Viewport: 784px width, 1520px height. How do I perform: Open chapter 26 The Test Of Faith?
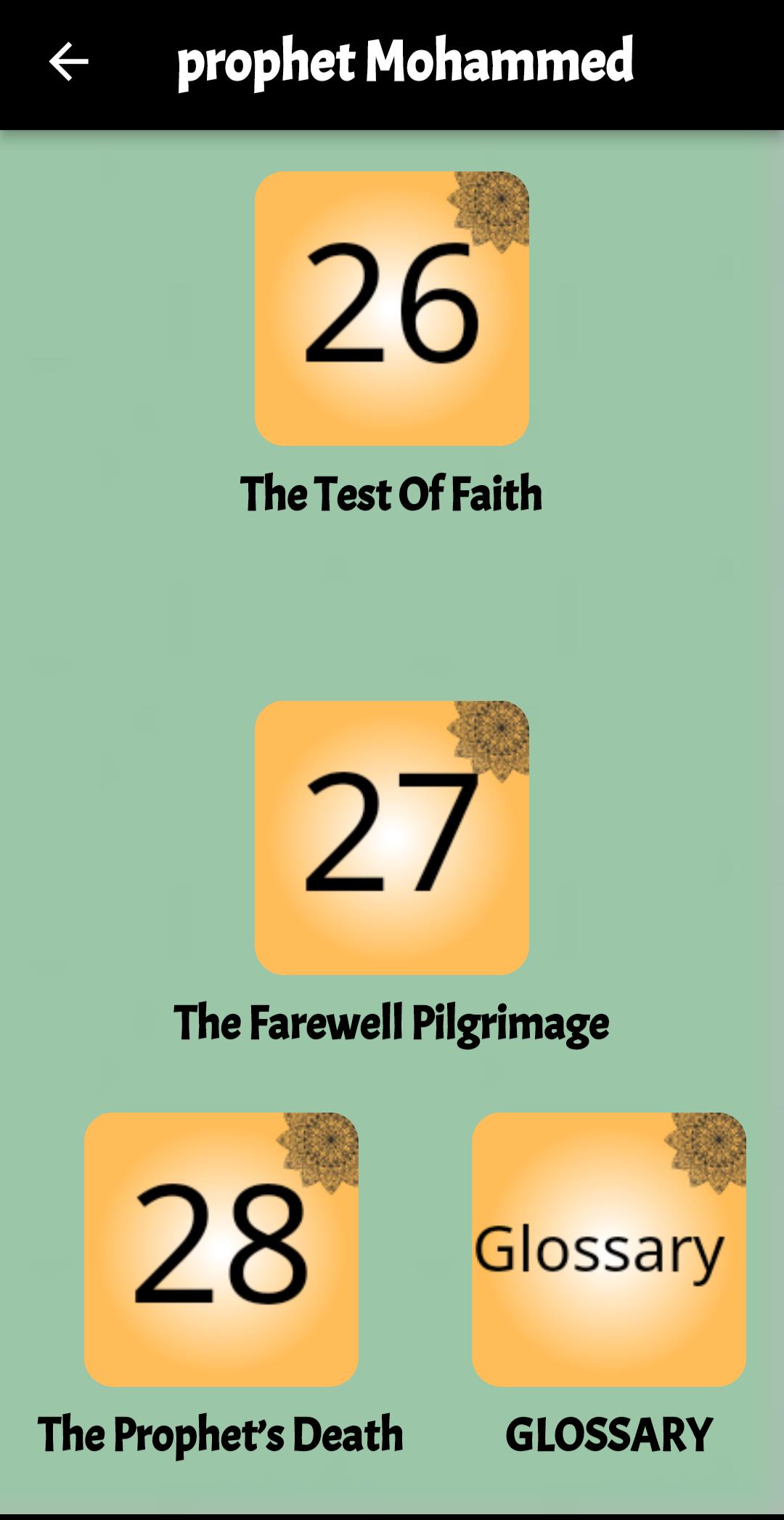(x=391, y=309)
